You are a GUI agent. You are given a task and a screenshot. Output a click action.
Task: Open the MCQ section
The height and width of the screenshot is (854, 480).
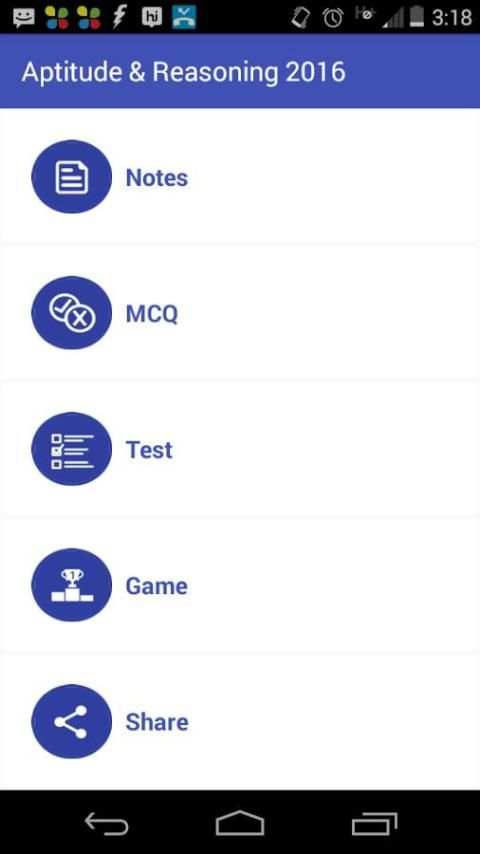[x=240, y=313]
